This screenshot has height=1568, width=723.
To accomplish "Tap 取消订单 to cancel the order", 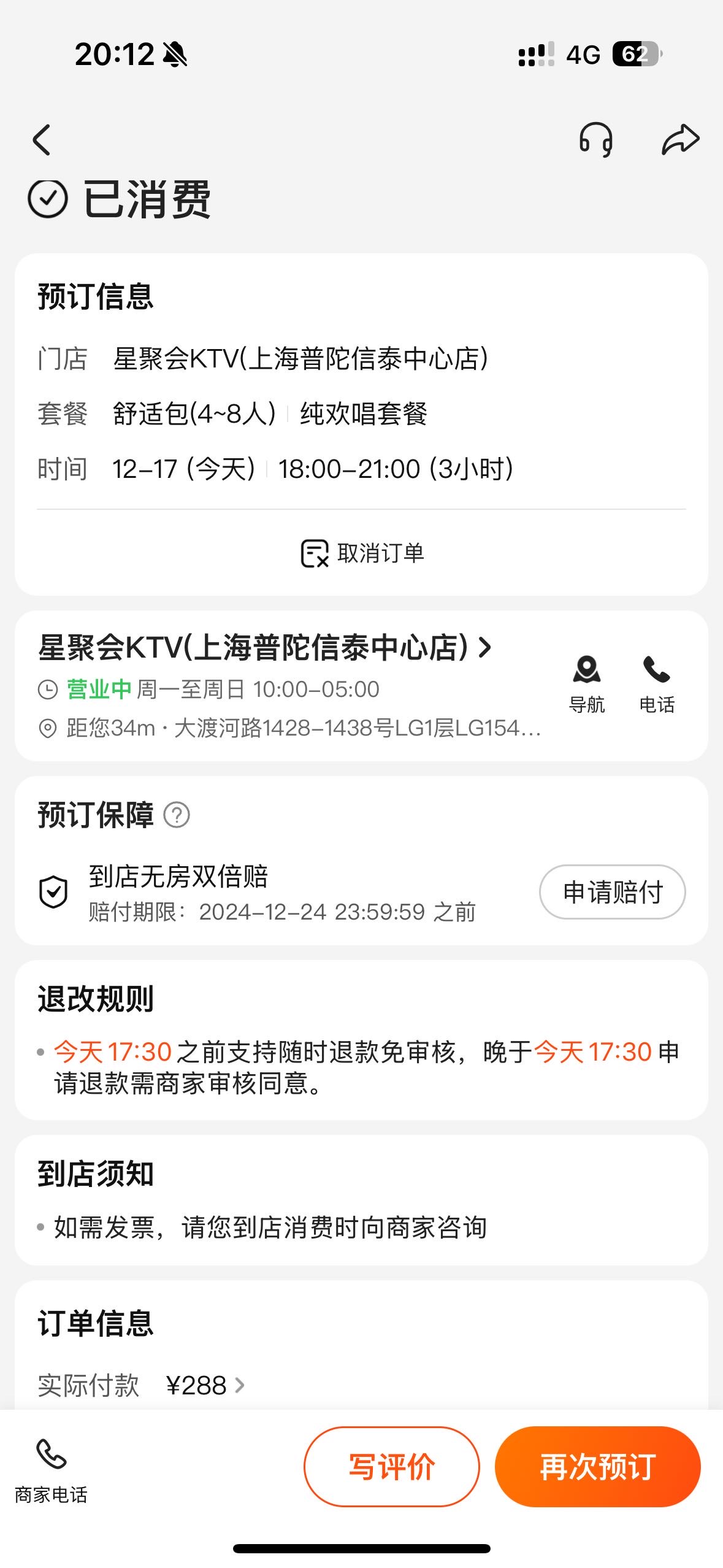I will tap(362, 553).
